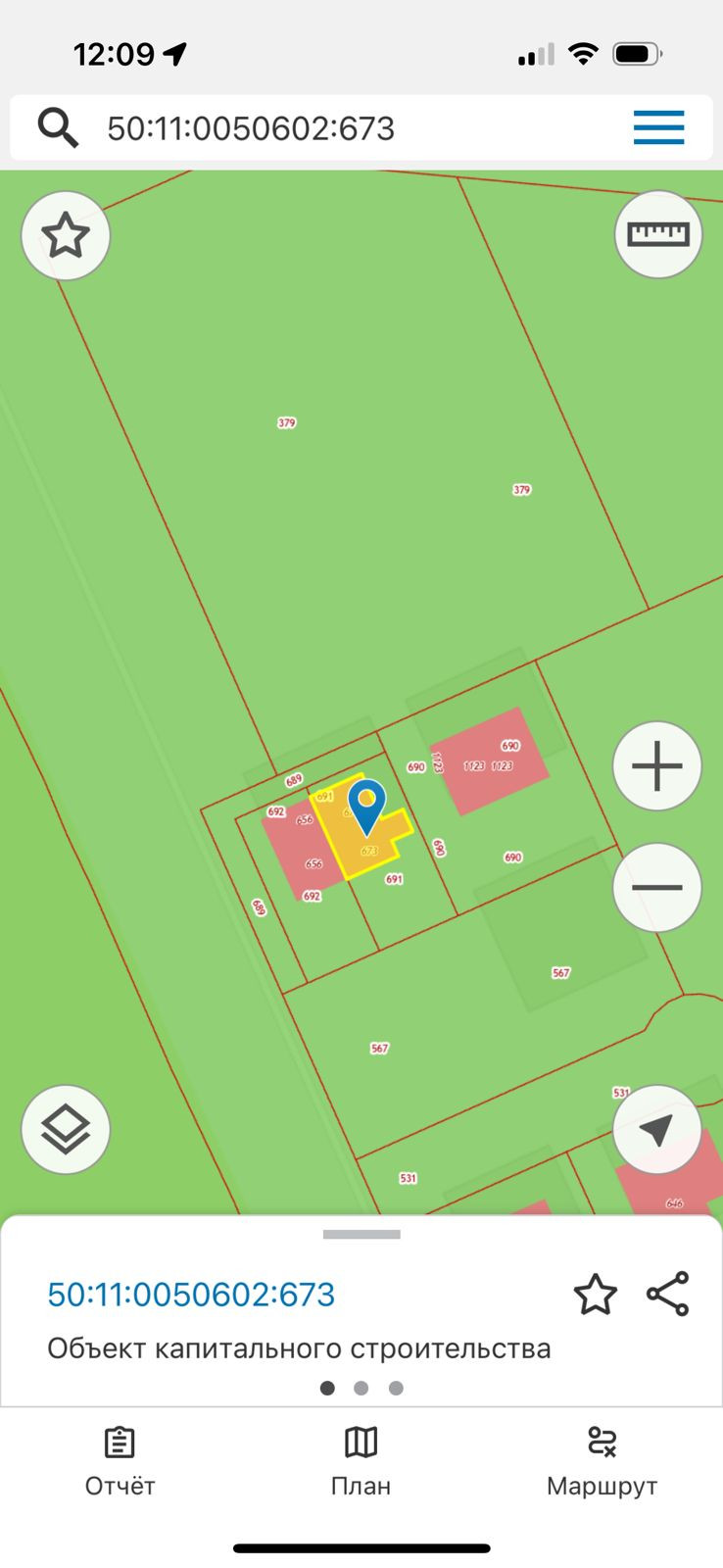Open the Маршрут tab
Screen dimensions: 723x1568
tap(602, 1462)
